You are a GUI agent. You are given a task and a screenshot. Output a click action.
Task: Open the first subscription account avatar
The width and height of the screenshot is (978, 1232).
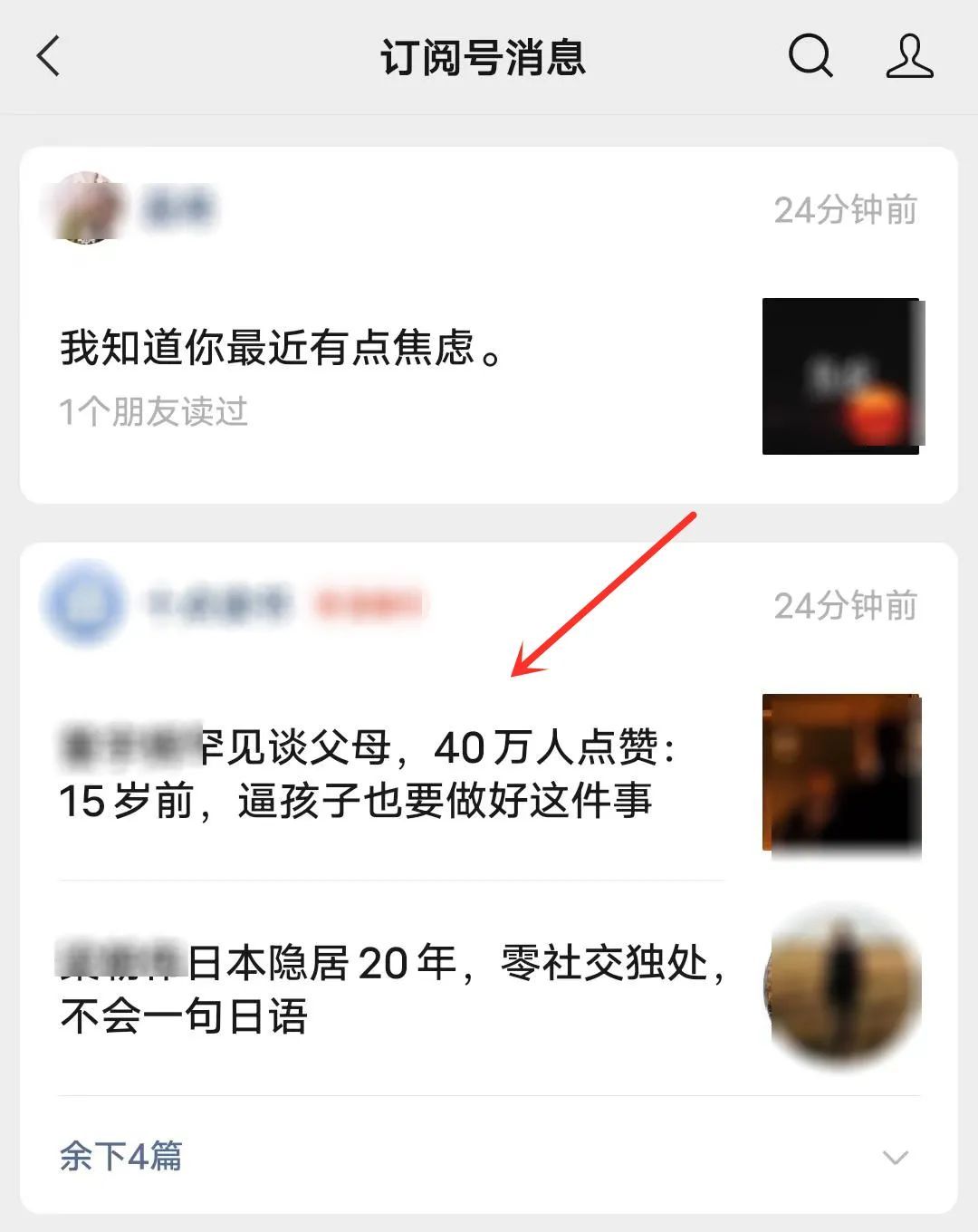85,208
